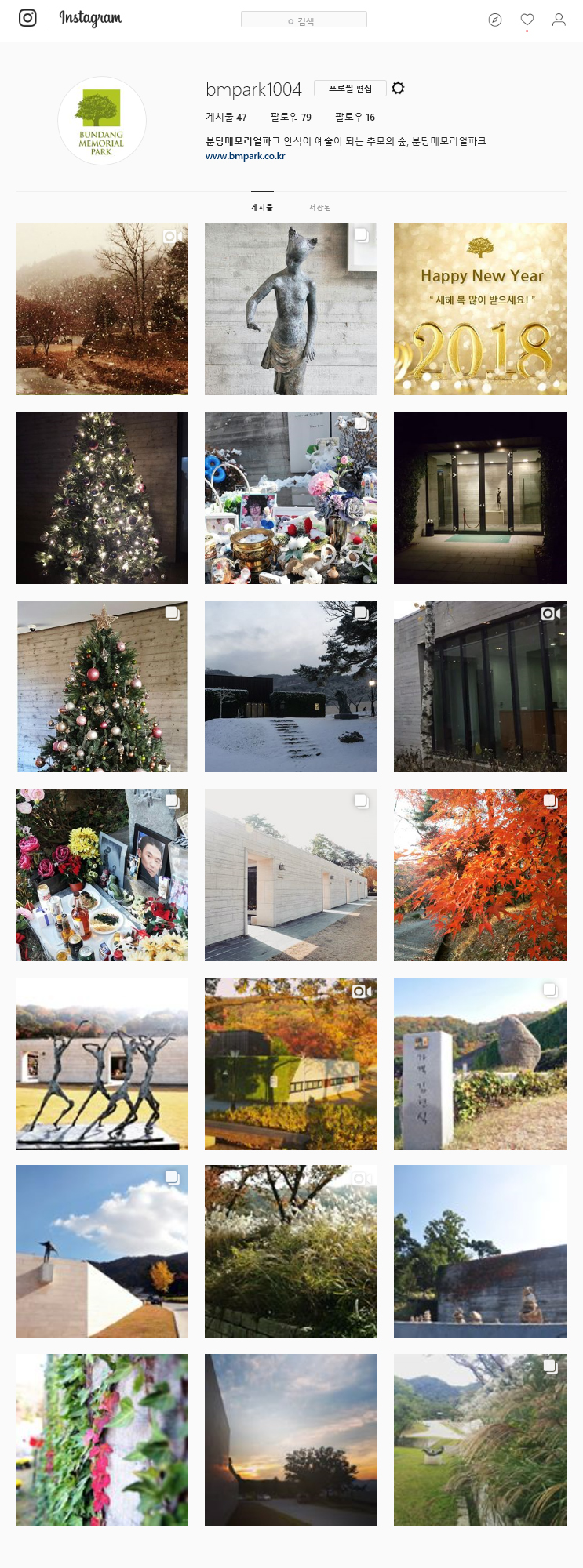View the 팔로우 16 following list
The width and height of the screenshot is (583, 1568).
(355, 117)
